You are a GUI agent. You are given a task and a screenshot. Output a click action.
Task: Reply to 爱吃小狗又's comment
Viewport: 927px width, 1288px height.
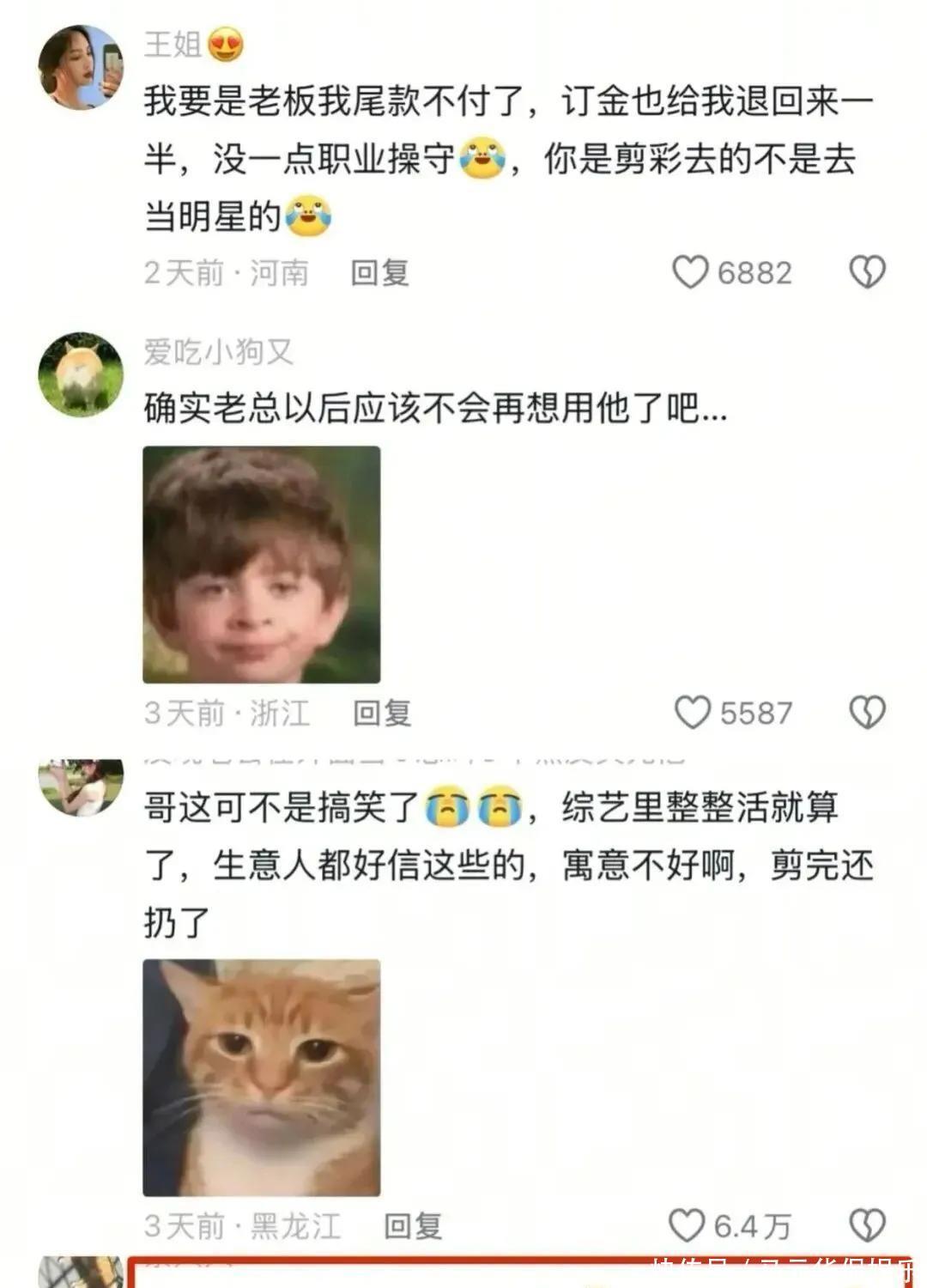click(382, 713)
